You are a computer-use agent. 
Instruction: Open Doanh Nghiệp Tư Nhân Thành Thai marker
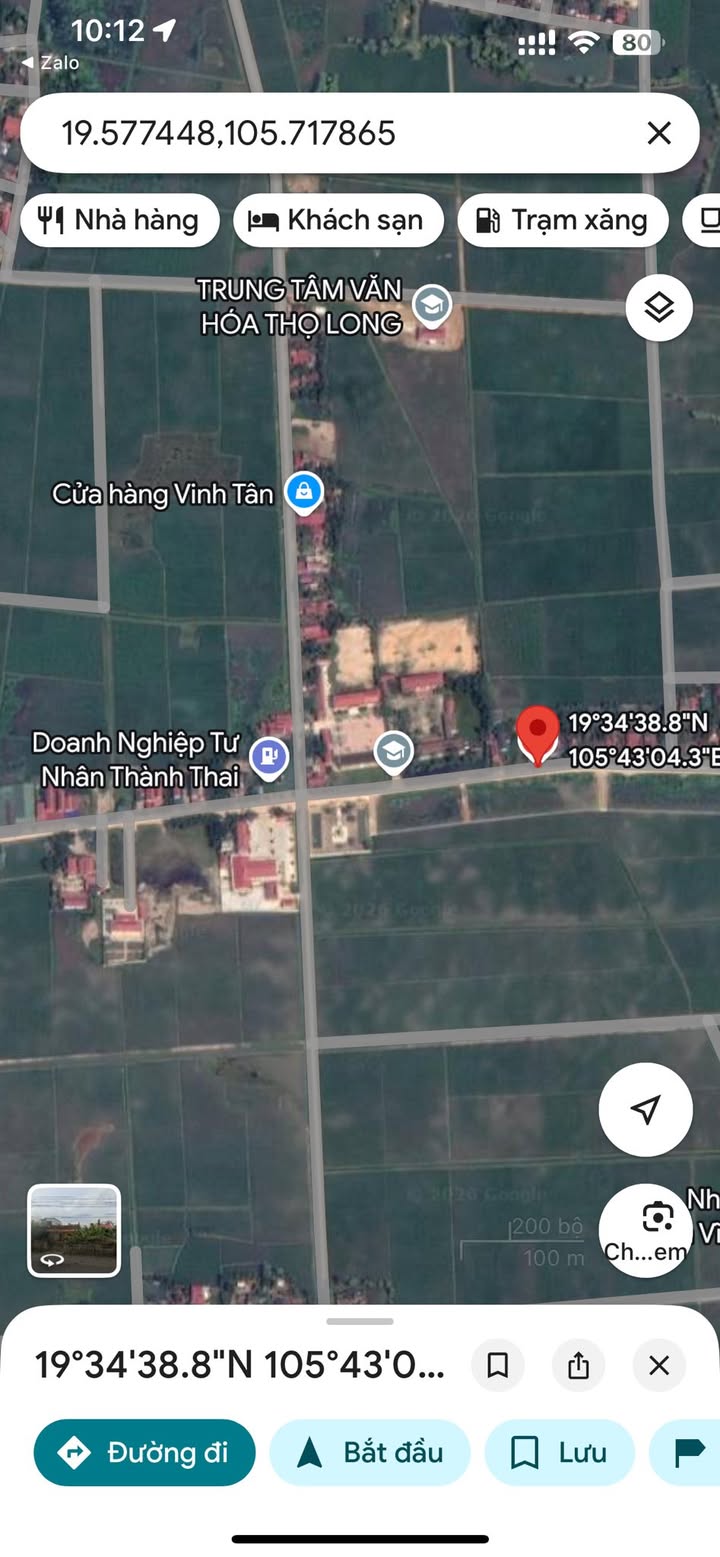[x=268, y=757]
